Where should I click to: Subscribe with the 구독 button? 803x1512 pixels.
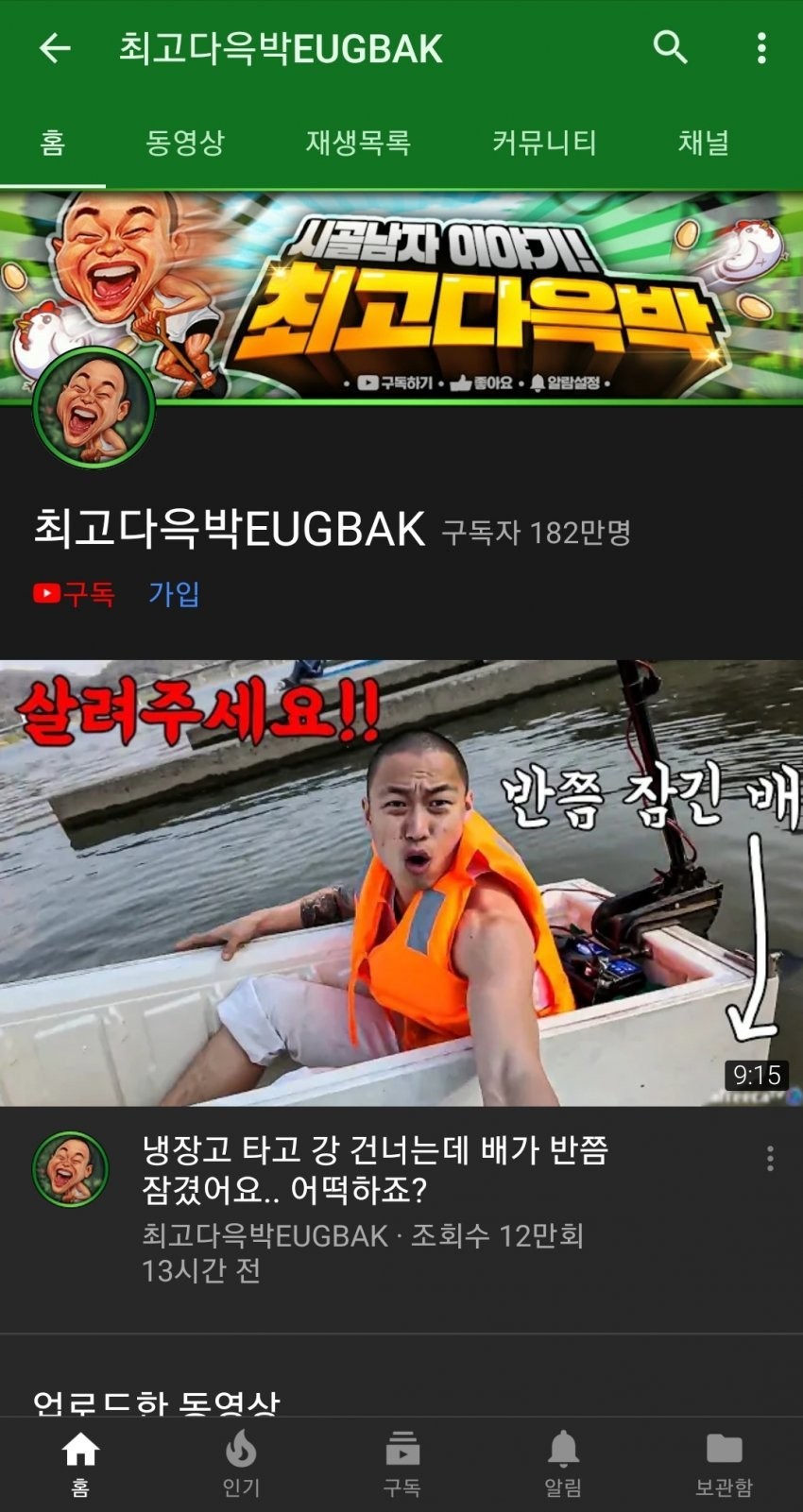tap(75, 593)
